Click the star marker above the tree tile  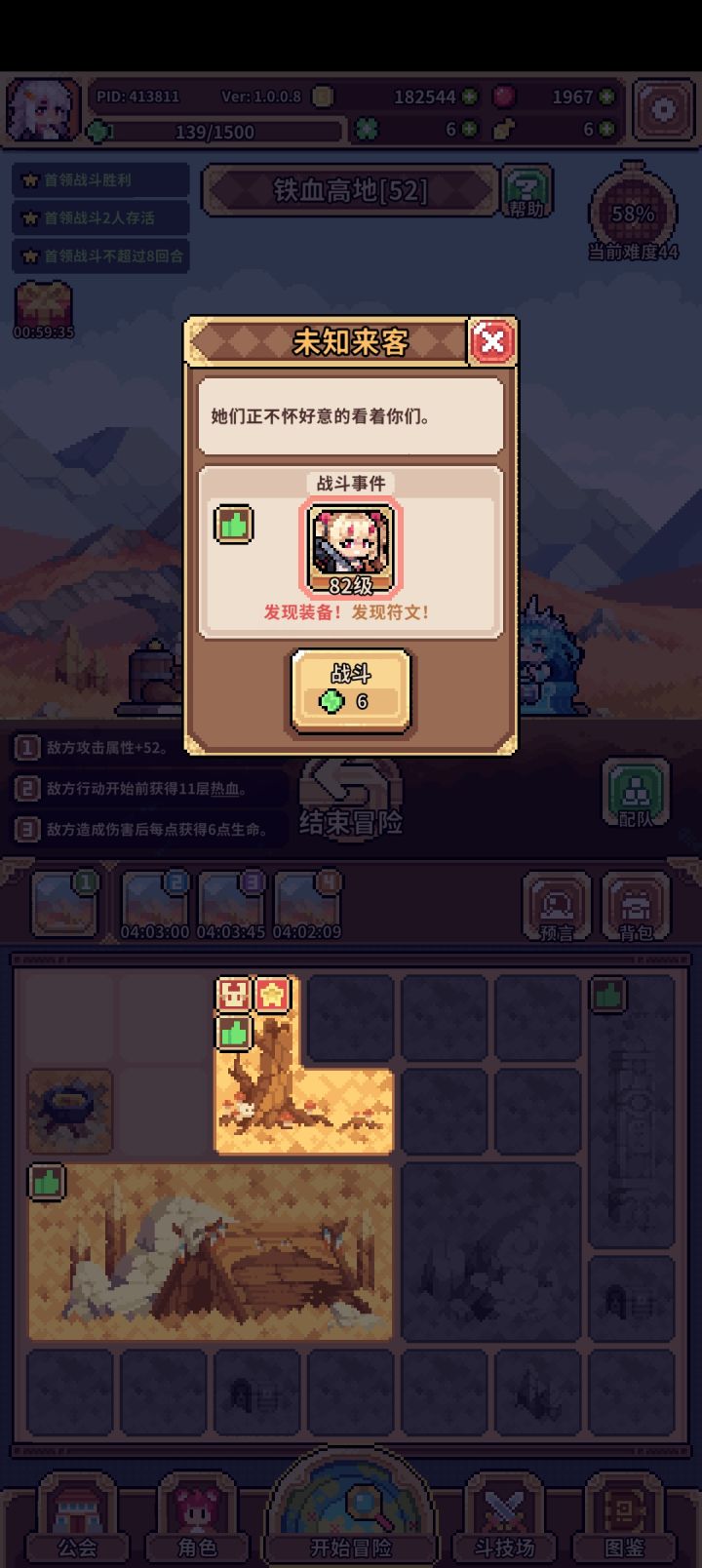[x=274, y=993]
